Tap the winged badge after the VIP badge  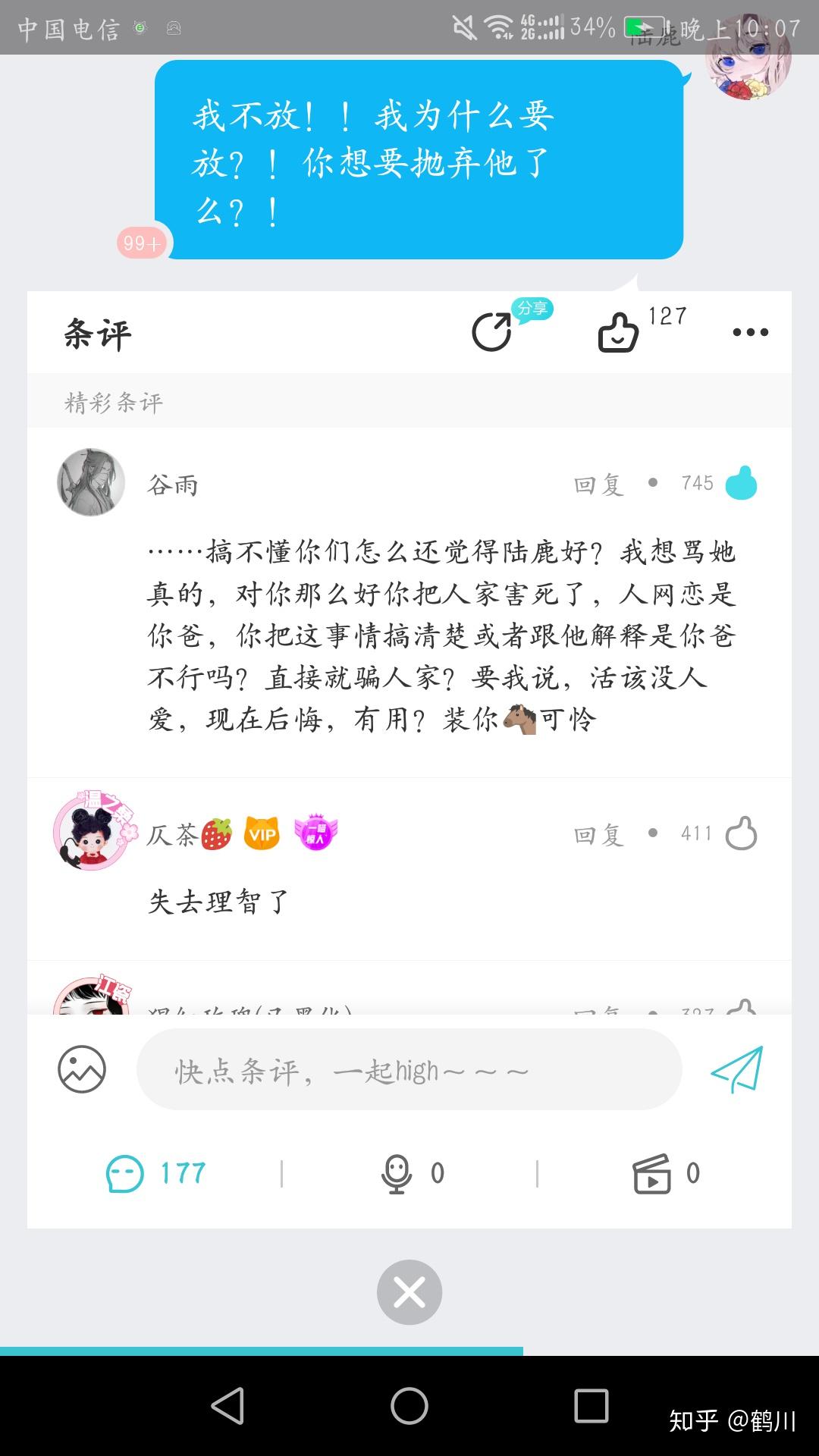(x=314, y=833)
